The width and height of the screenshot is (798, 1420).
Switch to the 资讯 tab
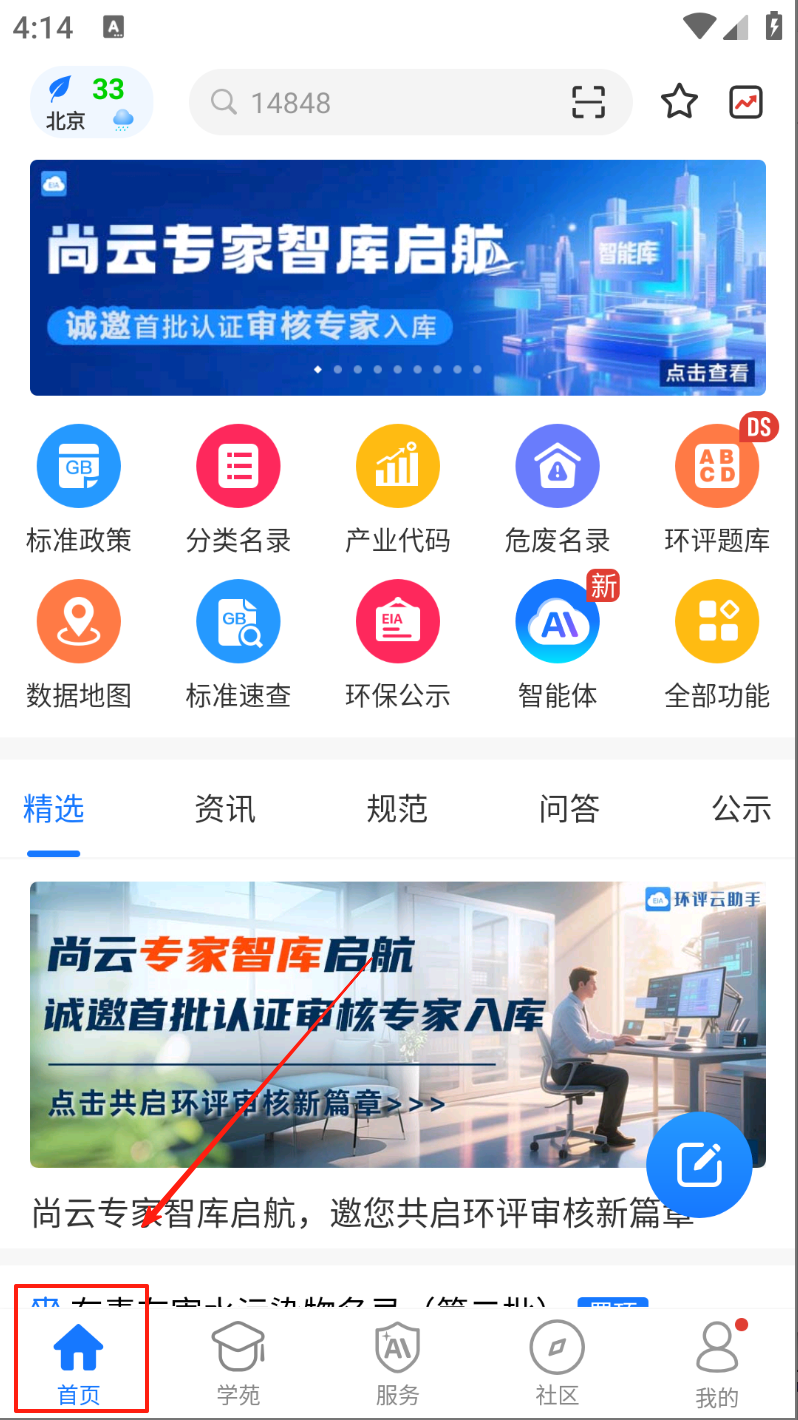[x=225, y=808]
